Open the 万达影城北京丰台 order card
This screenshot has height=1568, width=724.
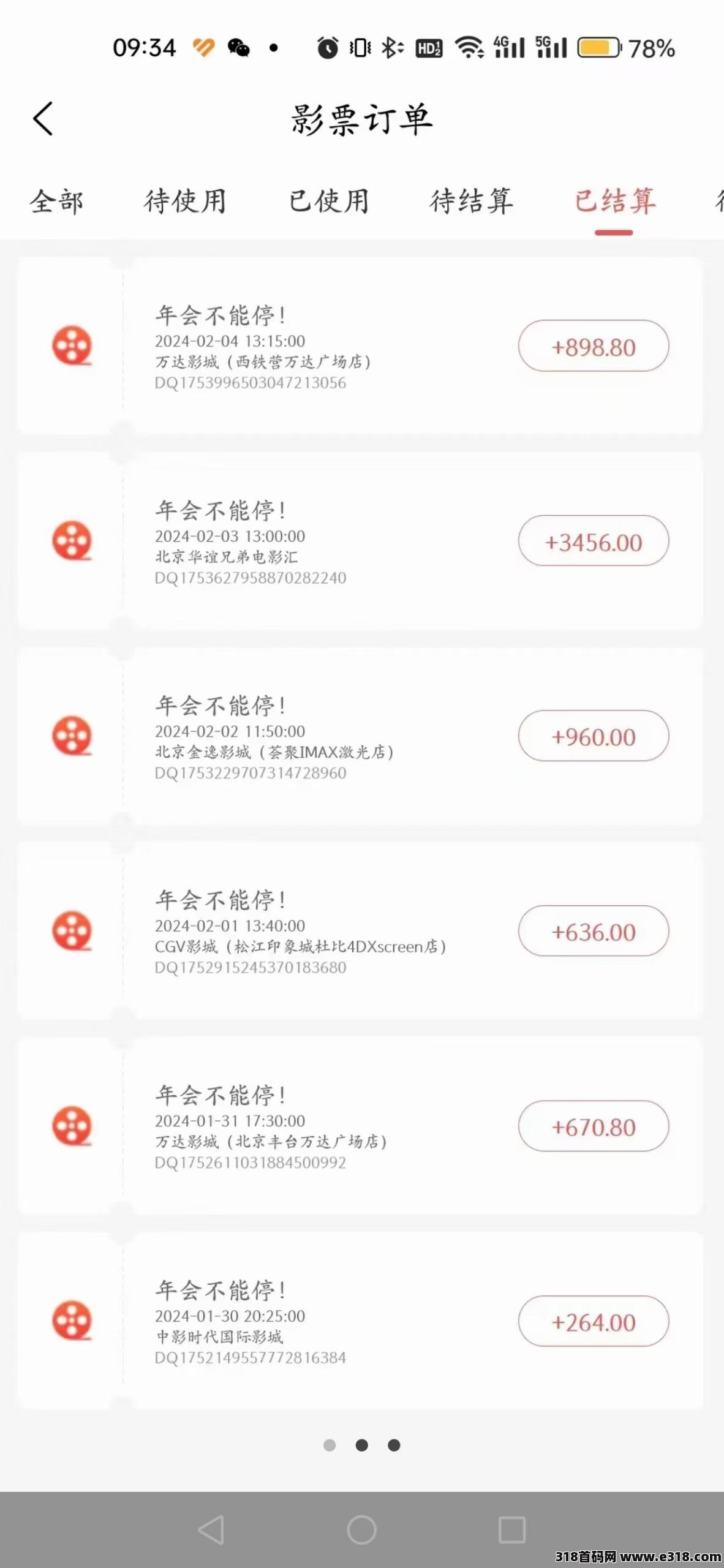pos(360,1126)
